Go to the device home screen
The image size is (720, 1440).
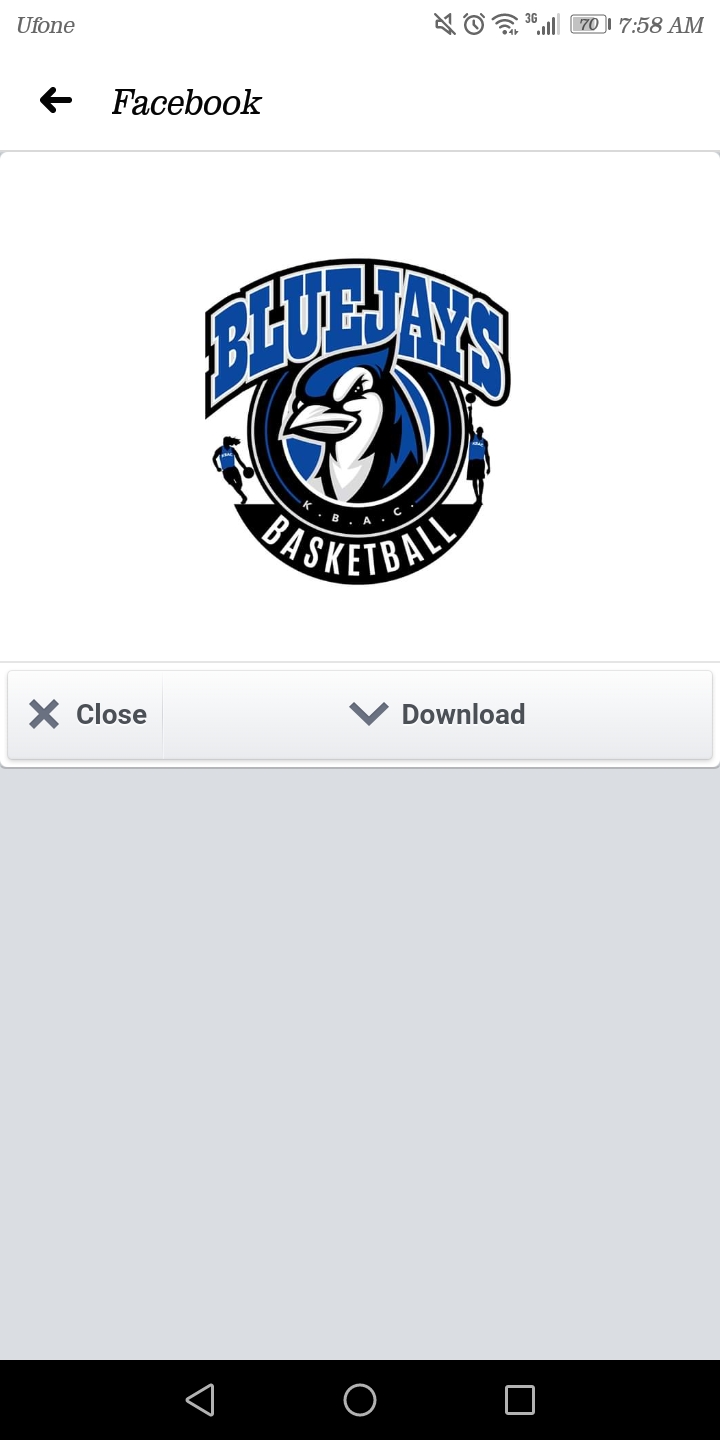(360, 1399)
